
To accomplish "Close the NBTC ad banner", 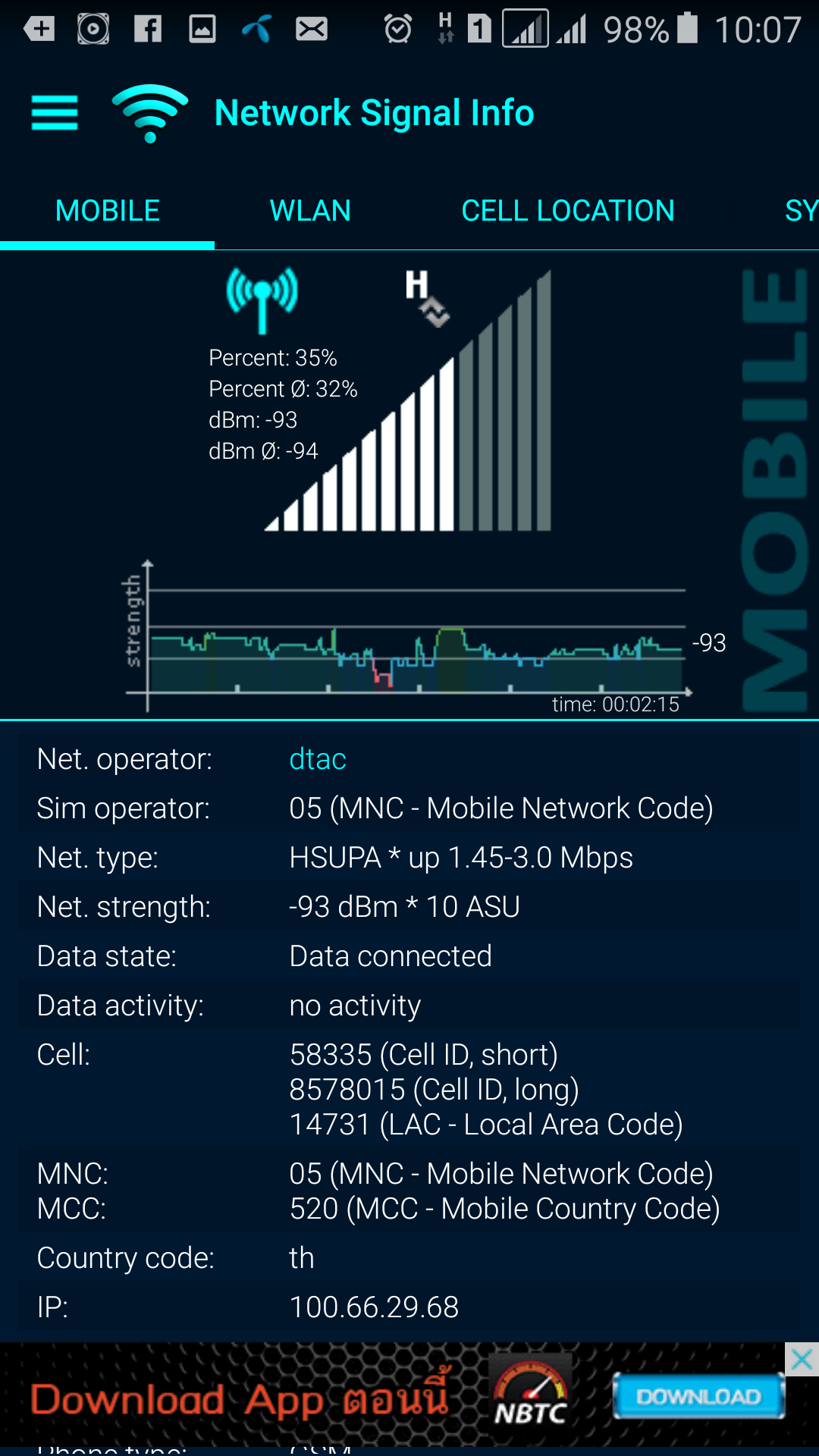I will point(802,1359).
